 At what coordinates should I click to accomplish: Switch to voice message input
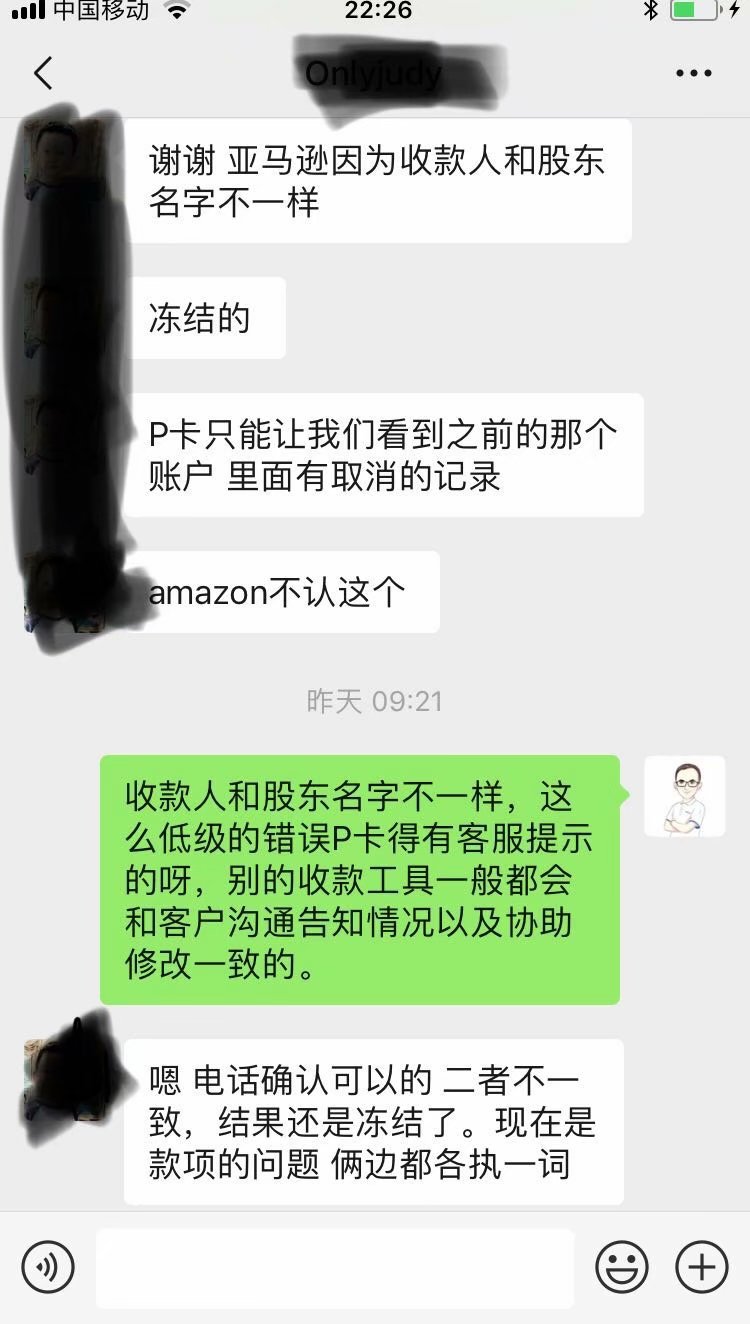coord(47,1267)
